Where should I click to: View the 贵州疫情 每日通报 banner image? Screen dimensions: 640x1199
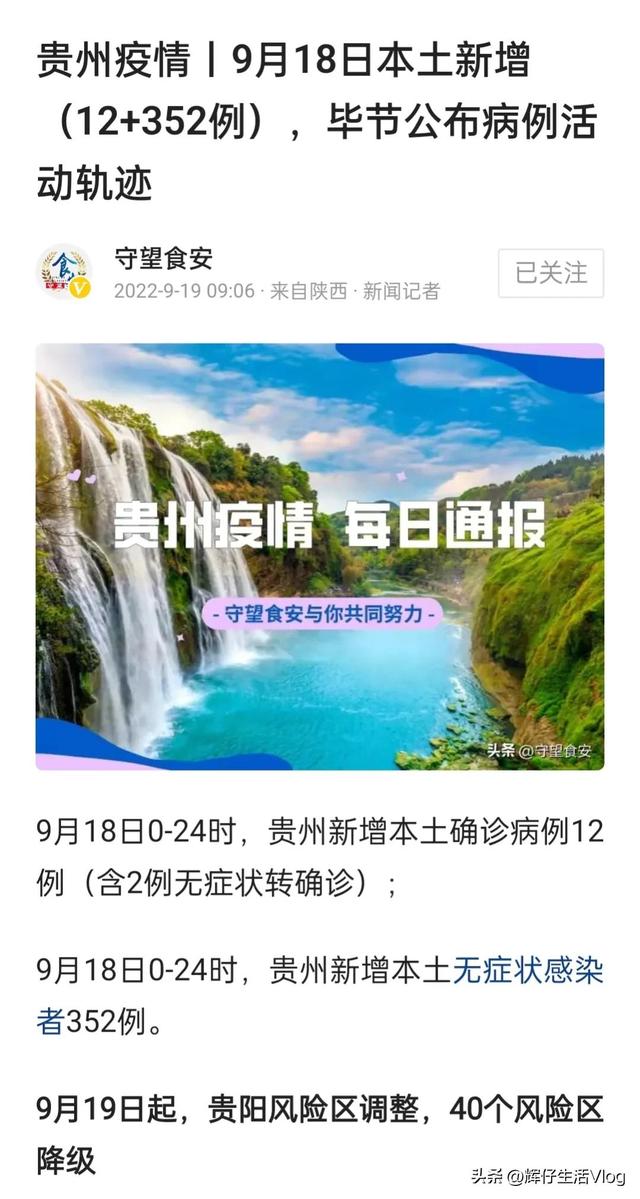coord(320,557)
